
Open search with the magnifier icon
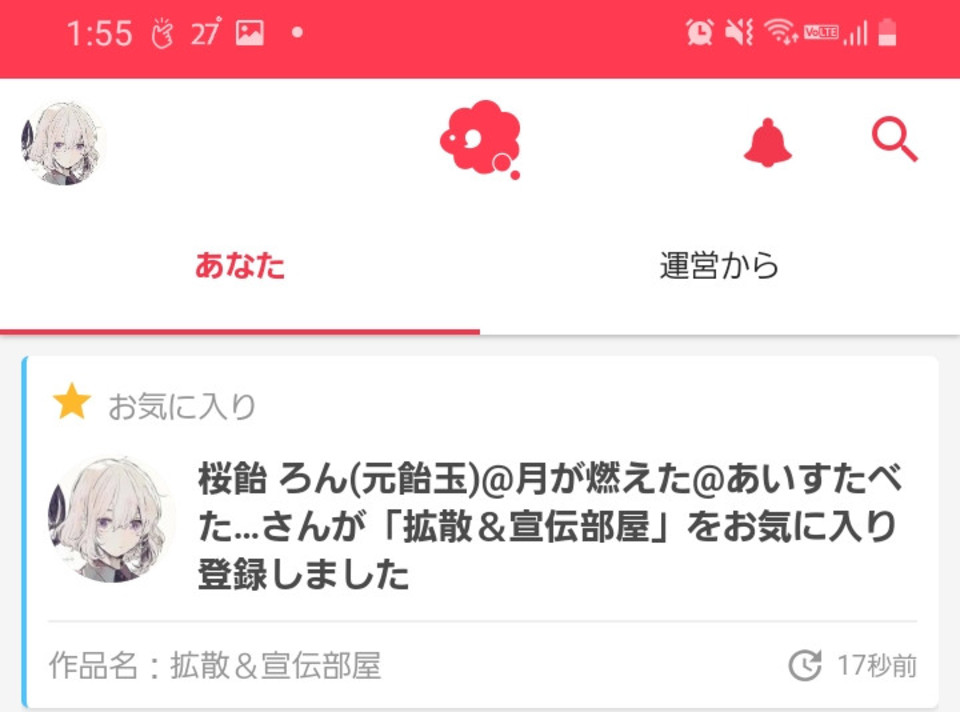coord(894,140)
